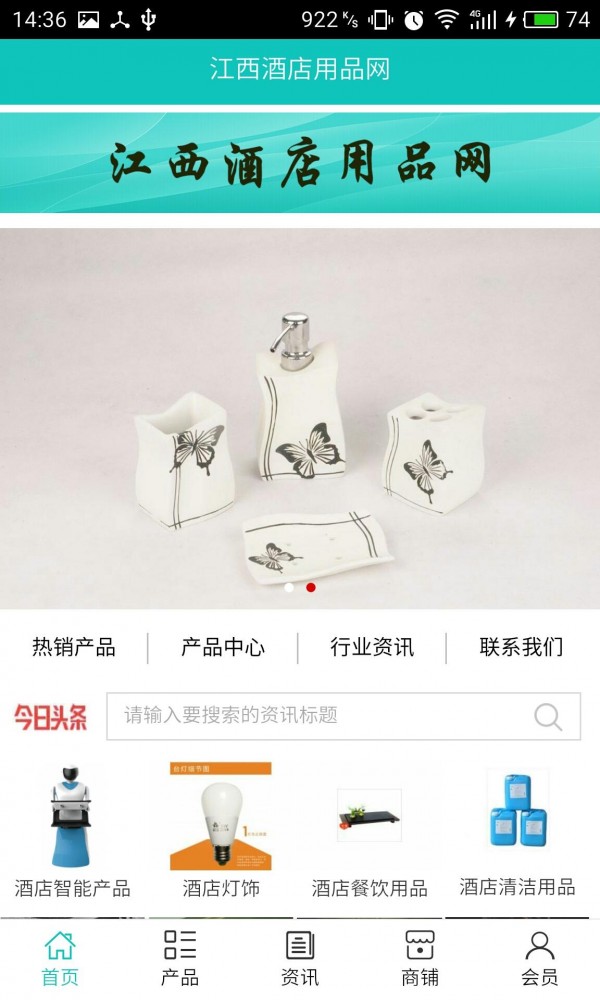View 酒店餐饮用品 category
The image size is (600, 1000).
tap(369, 830)
